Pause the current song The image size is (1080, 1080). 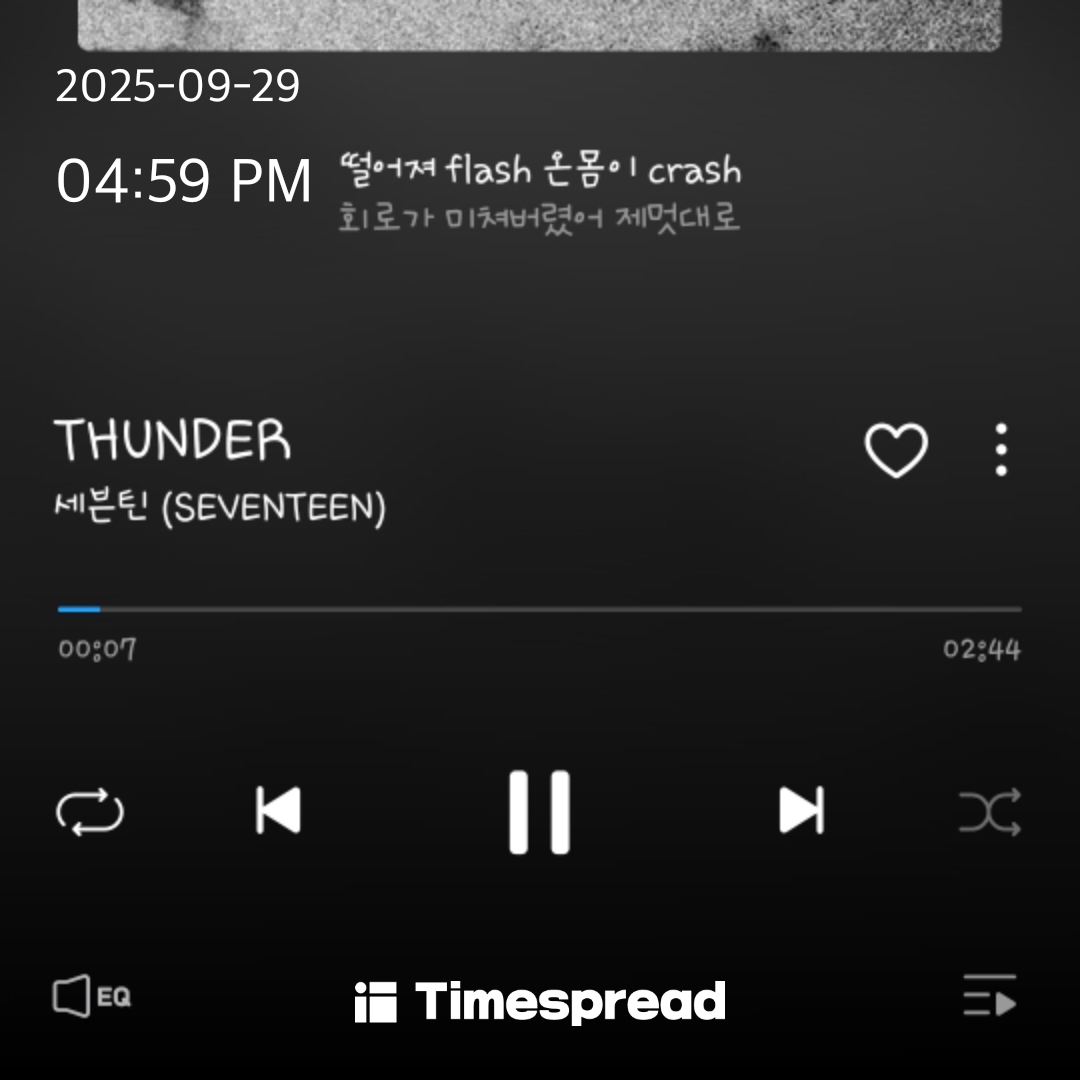[539, 811]
